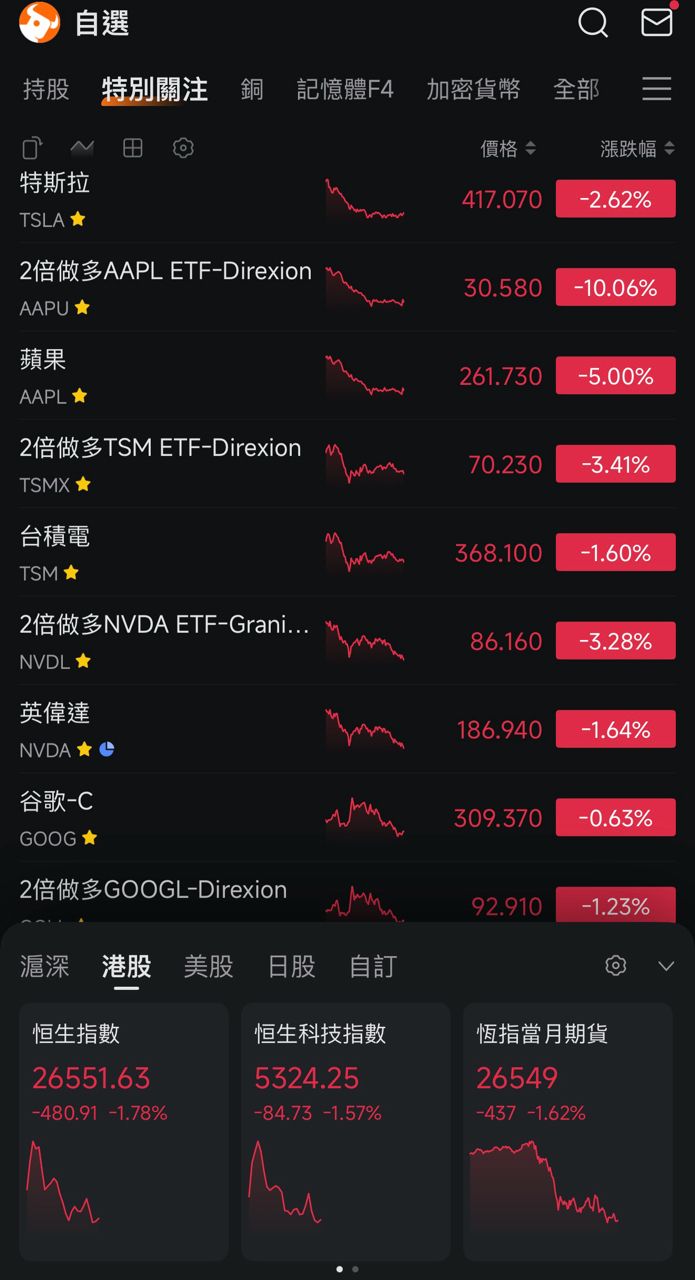Switch to the 持股 tab
This screenshot has width=695, height=1280.
tap(46, 89)
